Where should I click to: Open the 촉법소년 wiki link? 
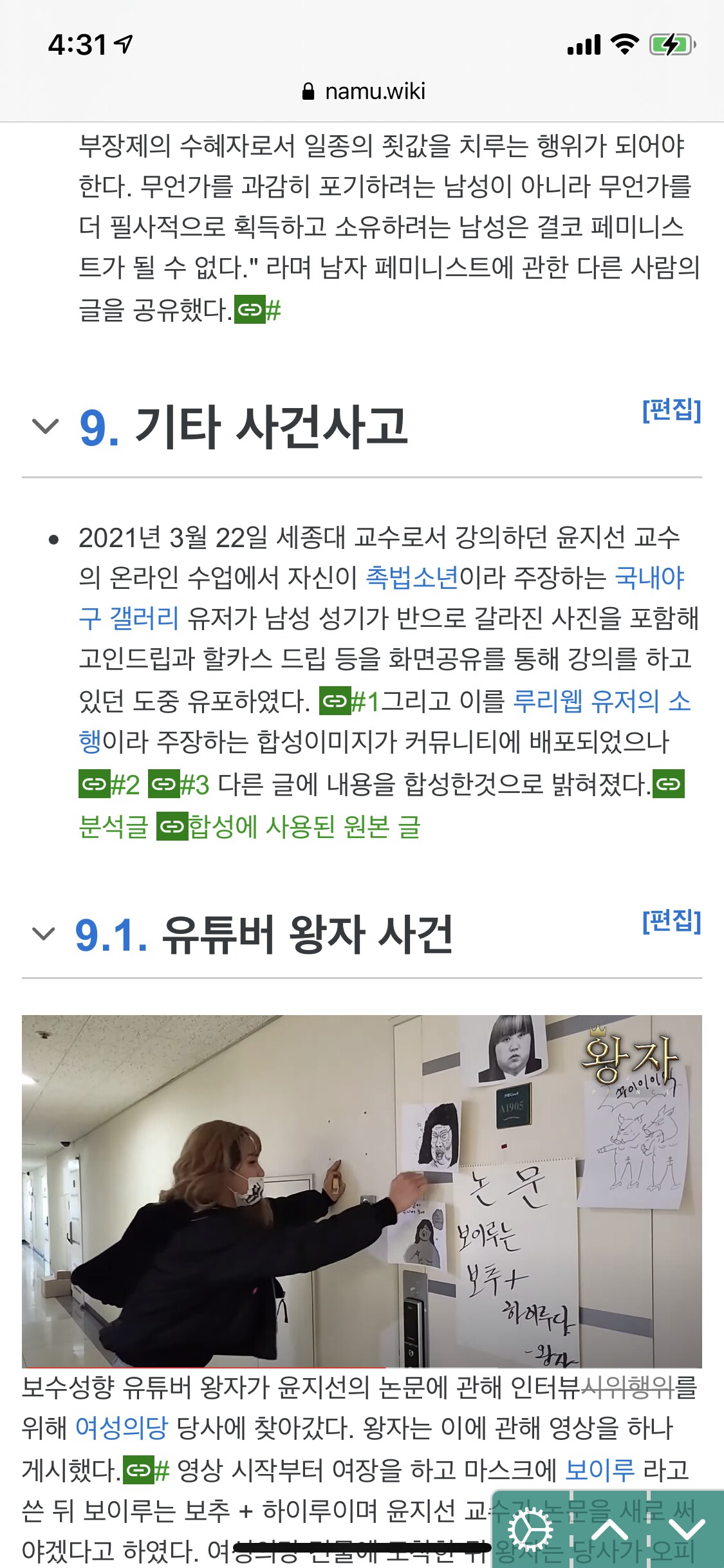pos(412,577)
